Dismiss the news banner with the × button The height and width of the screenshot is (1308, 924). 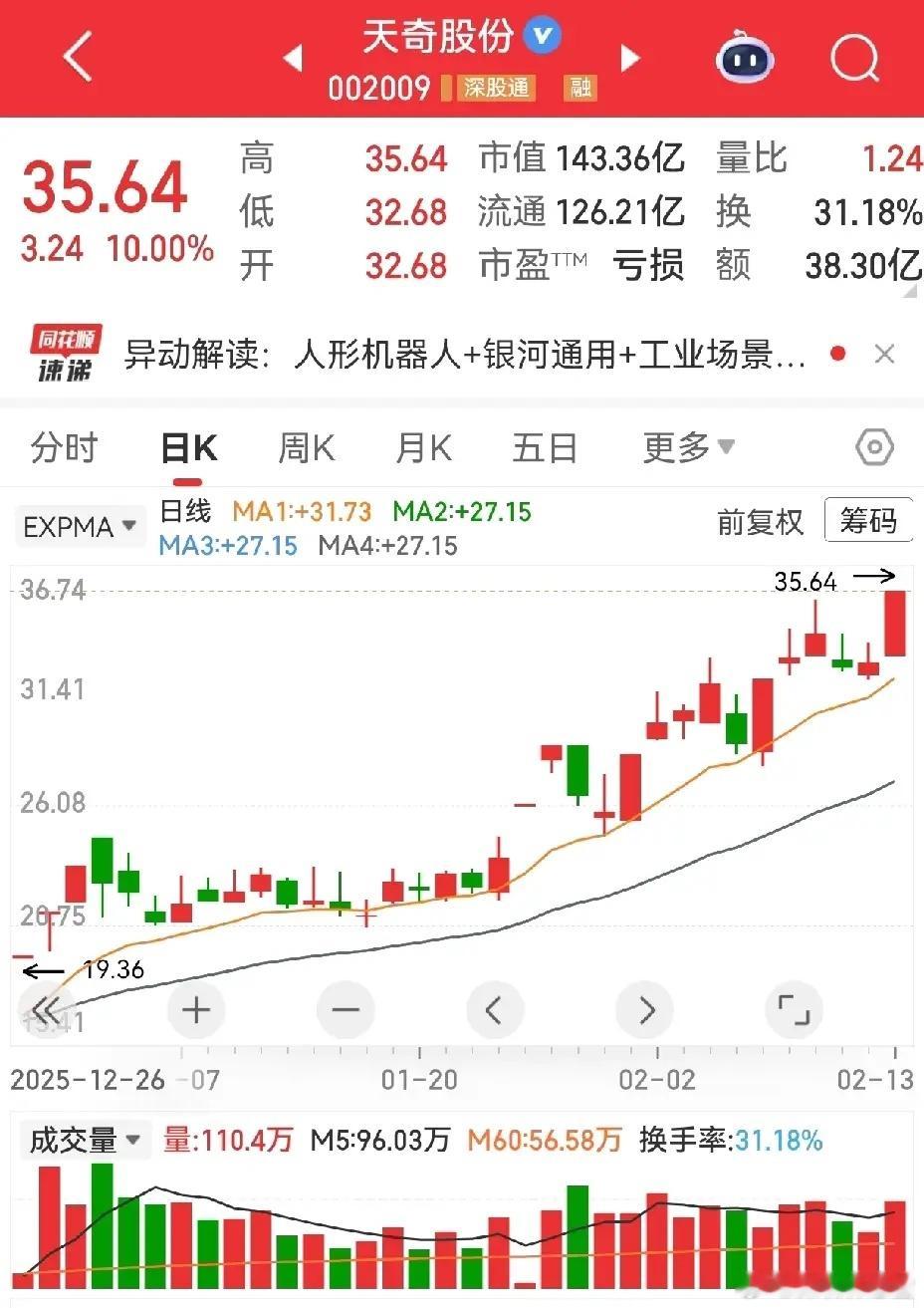point(884,354)
